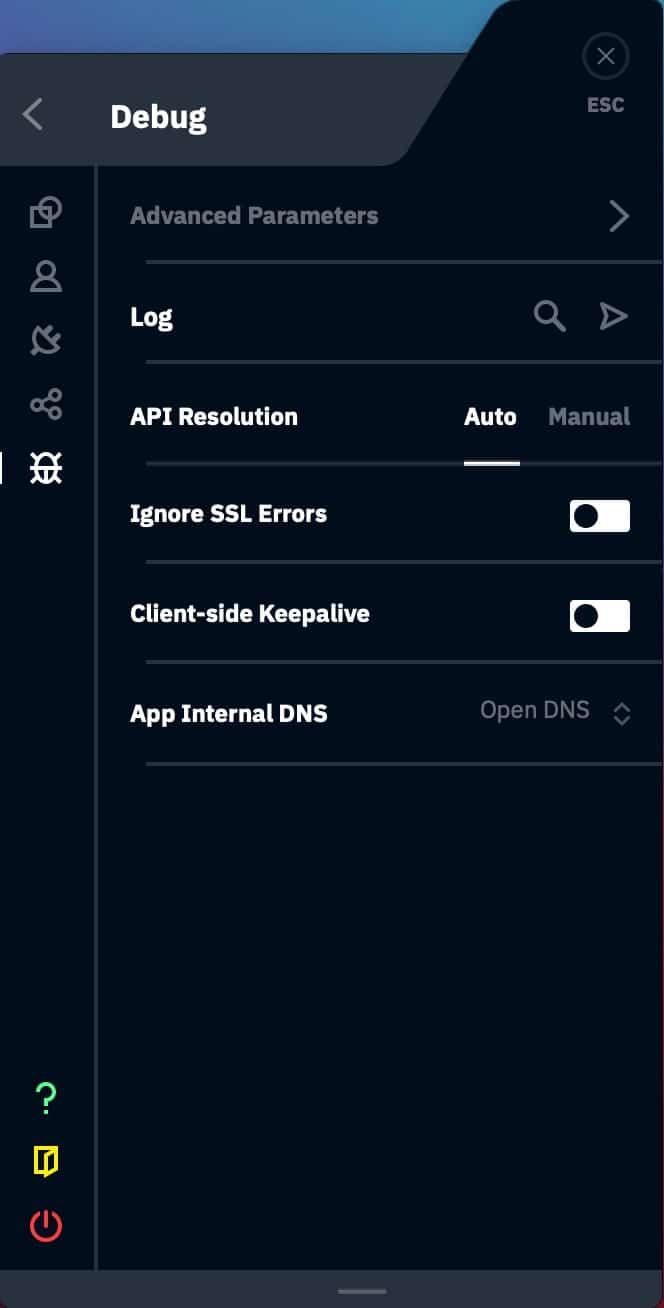Tap the red power icon

click(x=46, y=1225)
